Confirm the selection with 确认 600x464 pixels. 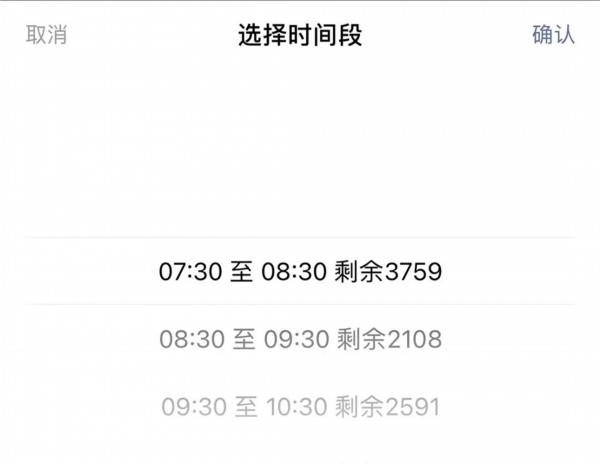click(553, 35)
